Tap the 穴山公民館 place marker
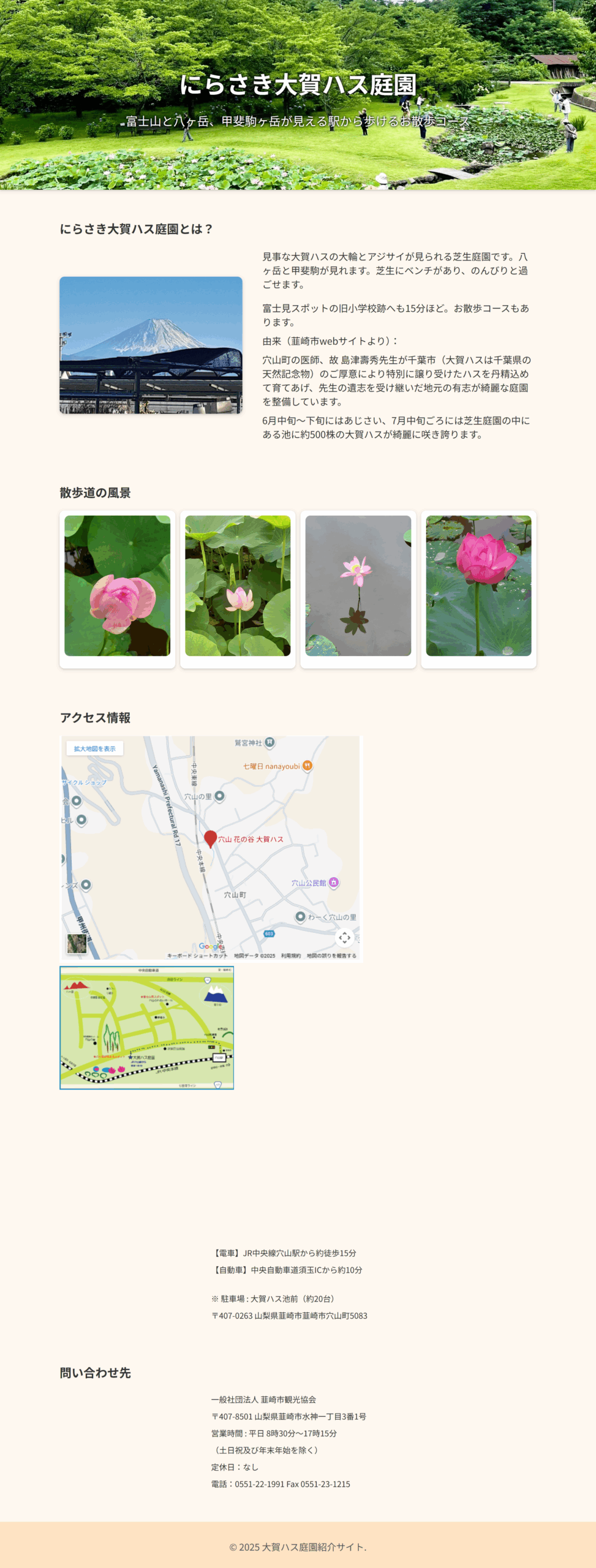Viewport: 596px width, 1568px height. (333, 883)
